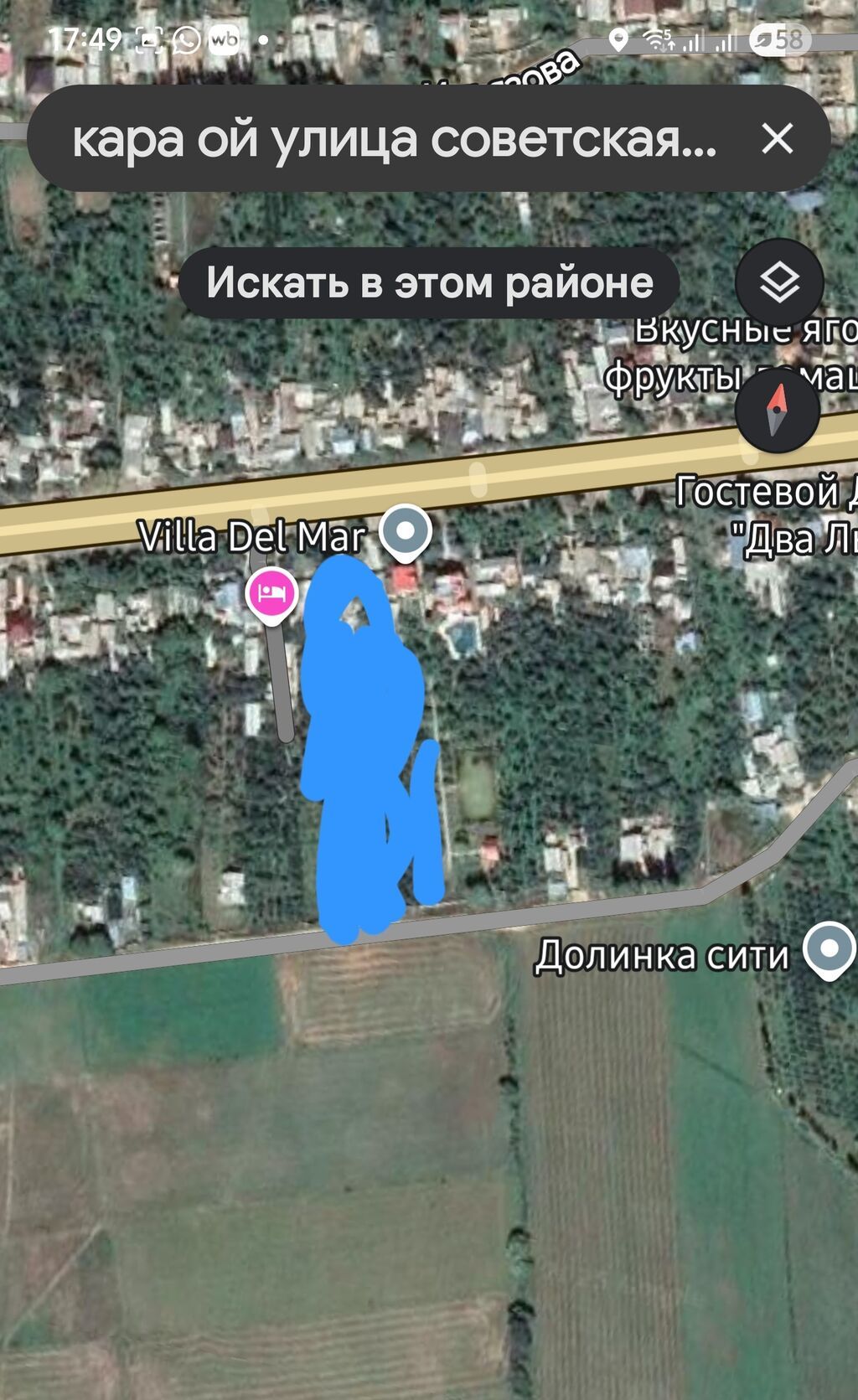The image size is (858, 1400).
Task: Tap Искать в этом районе button
Action: (x=429, y=283)
